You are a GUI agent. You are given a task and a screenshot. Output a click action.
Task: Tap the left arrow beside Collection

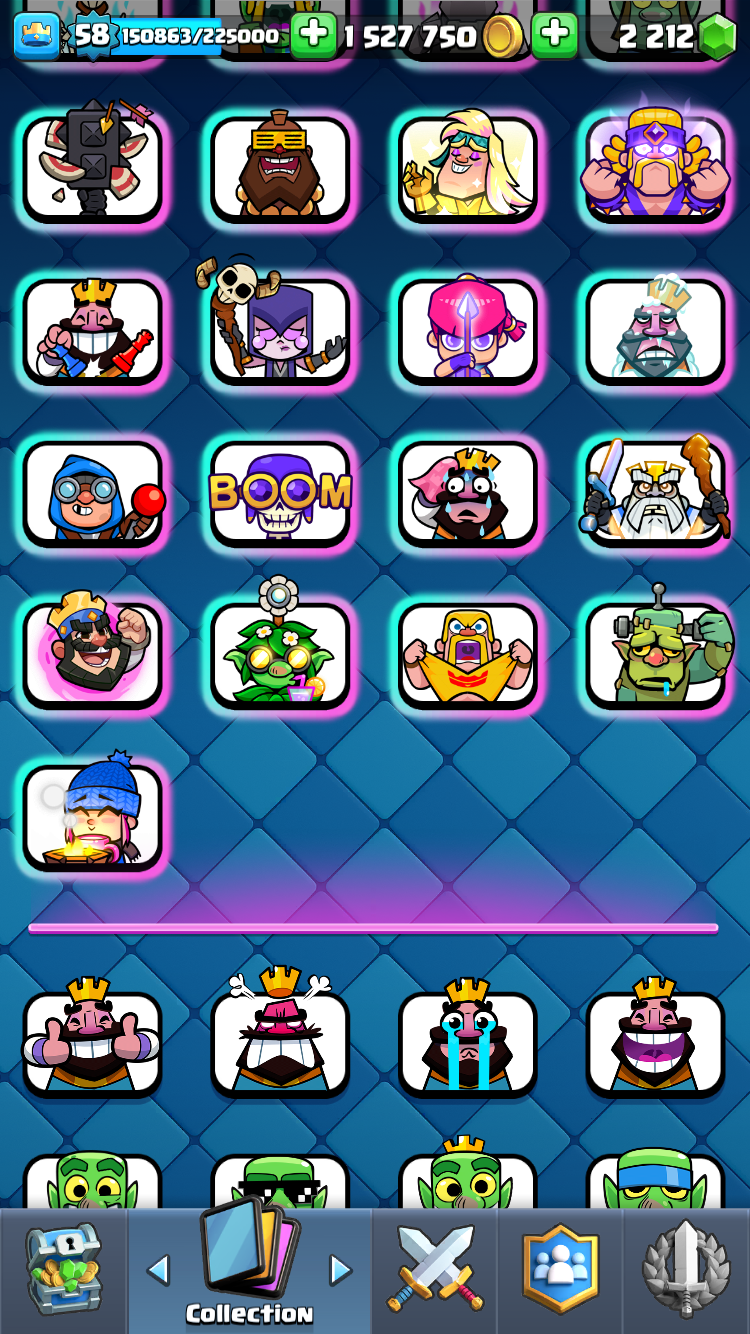tap(158, 1270)
